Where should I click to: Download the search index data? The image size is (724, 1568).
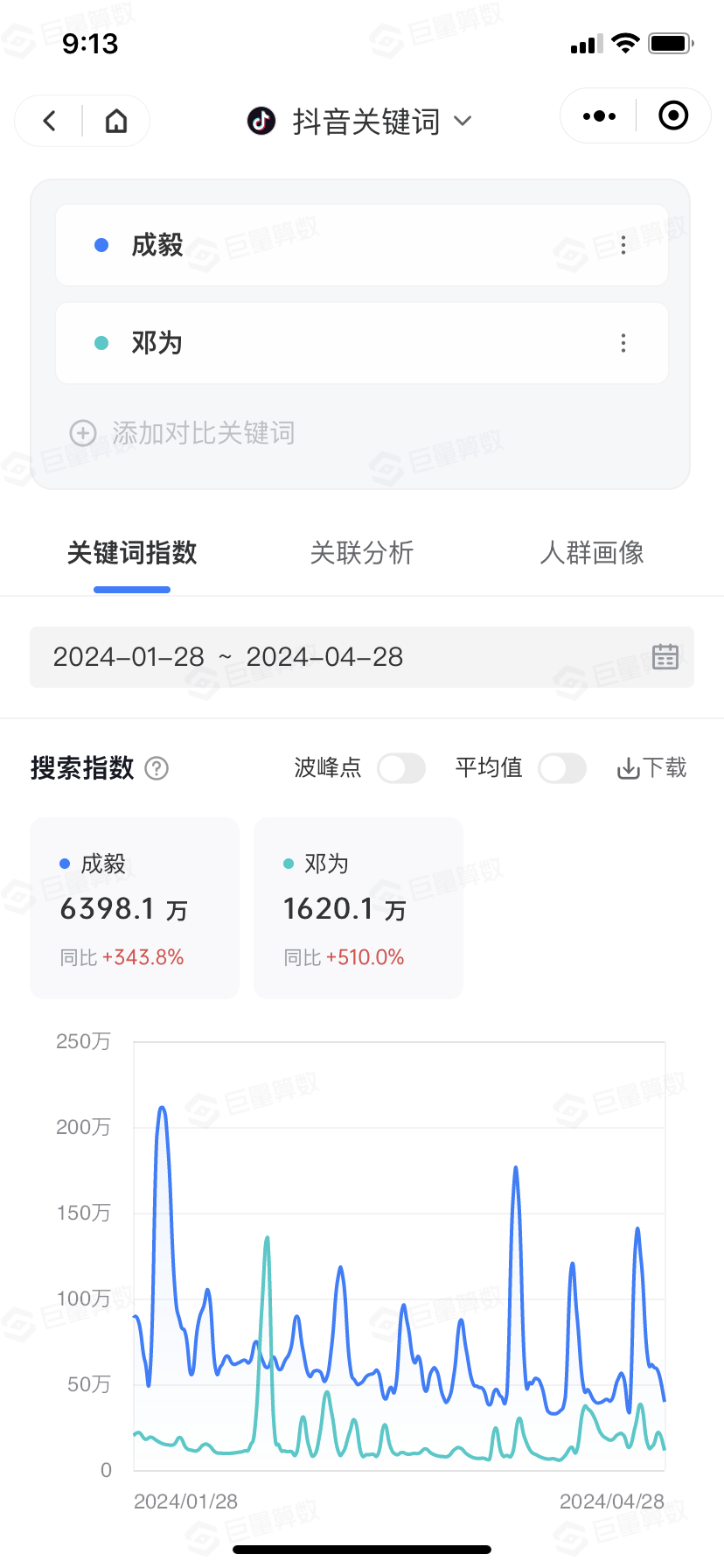click(x=651, y=768)
